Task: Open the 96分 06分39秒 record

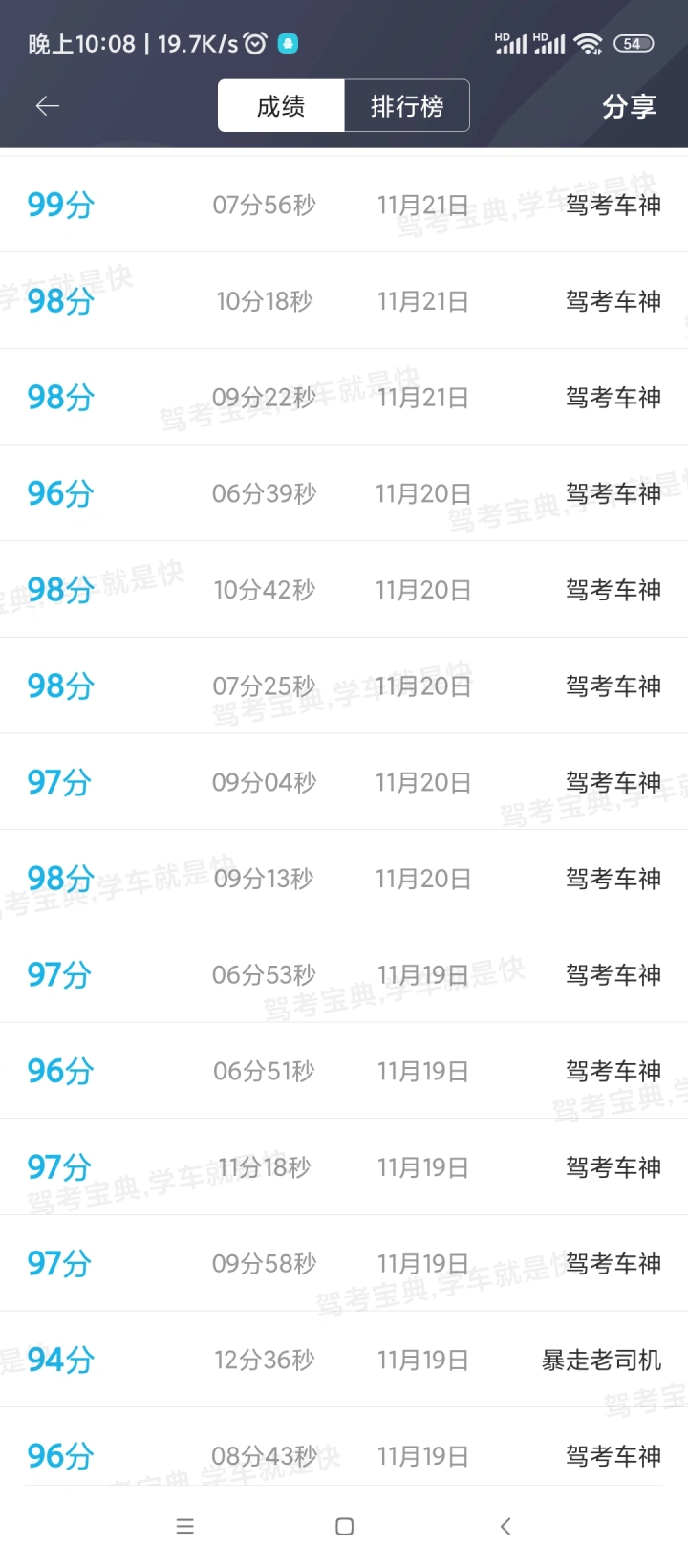Action: 344,493
